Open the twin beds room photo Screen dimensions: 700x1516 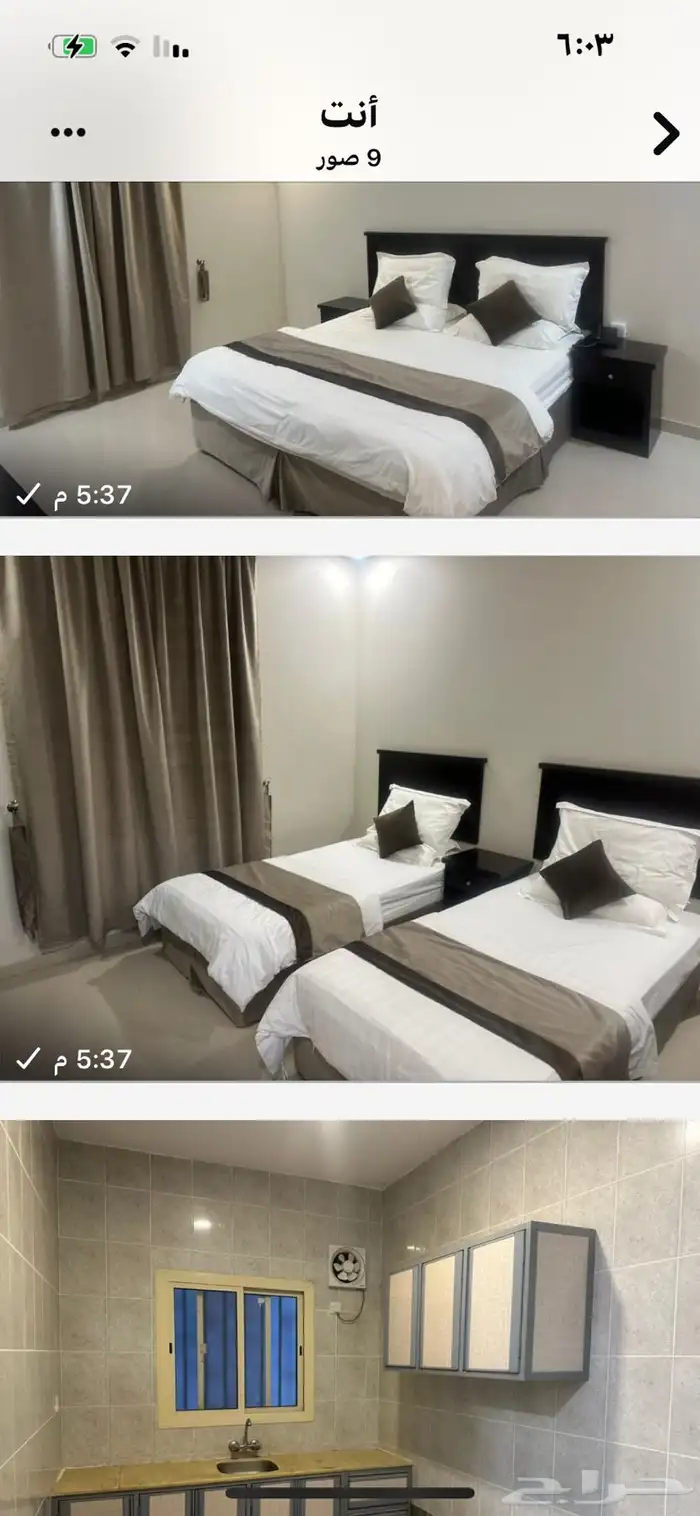tap(350, 818)
